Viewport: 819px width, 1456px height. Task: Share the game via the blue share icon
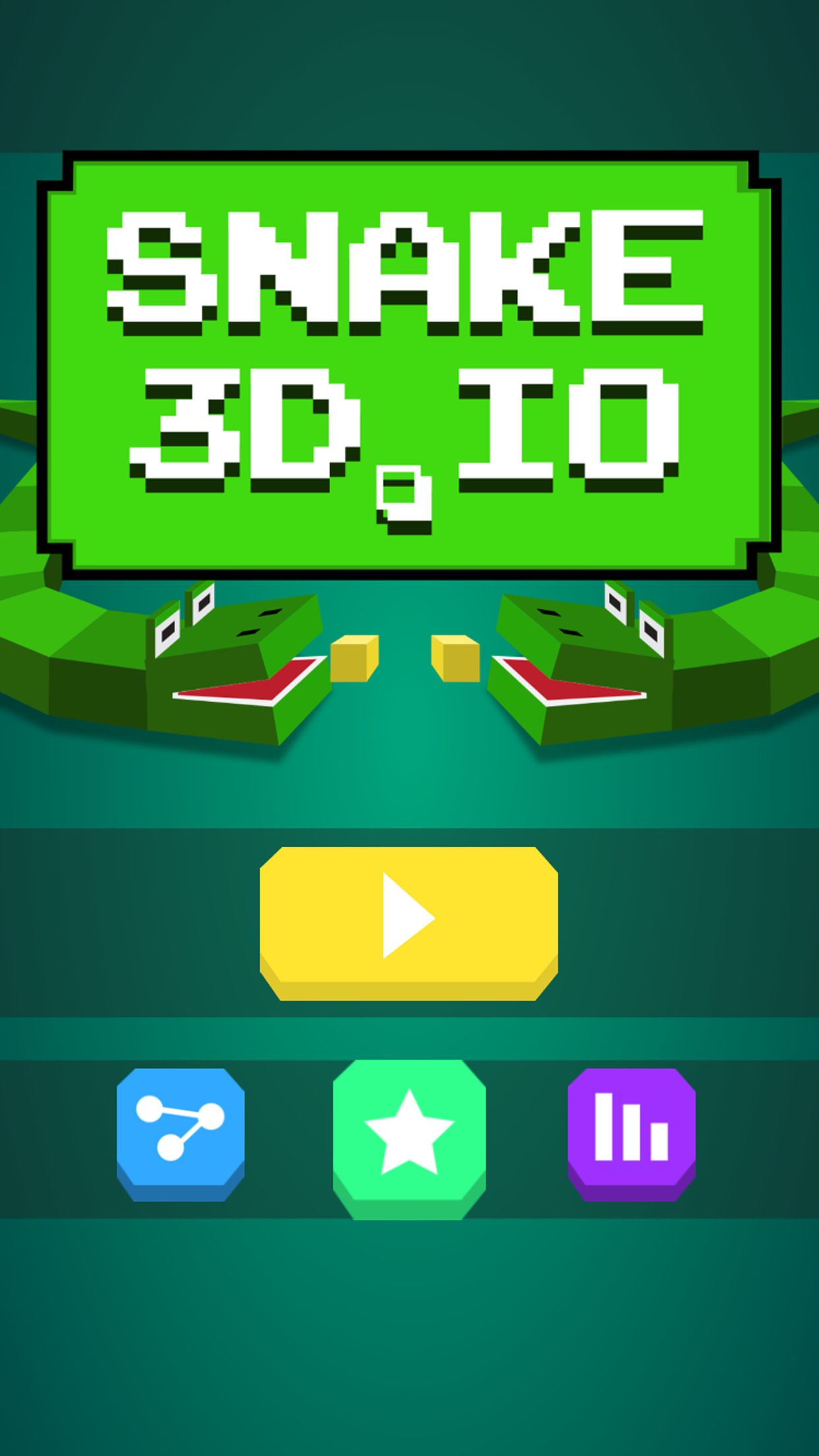(181, 1134)
